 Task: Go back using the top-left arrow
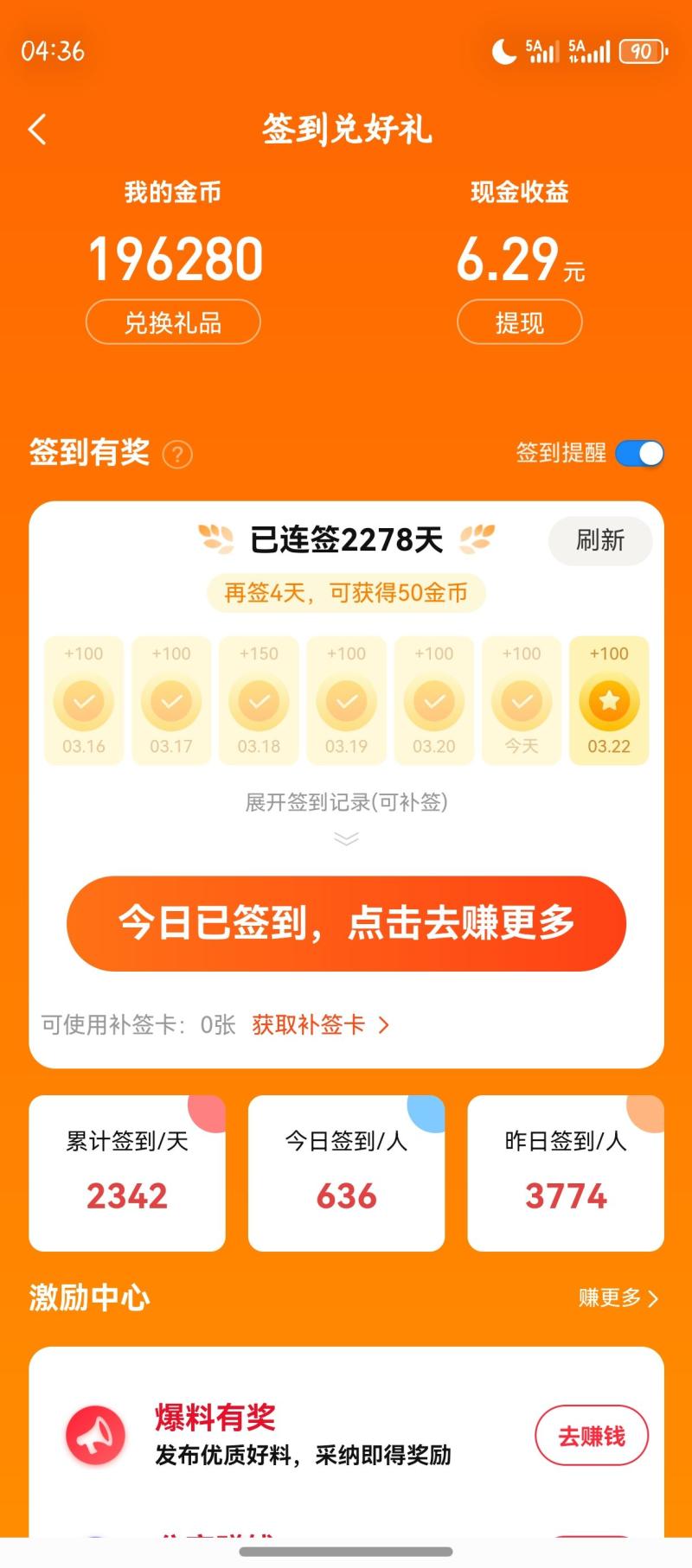coord(37,130)
